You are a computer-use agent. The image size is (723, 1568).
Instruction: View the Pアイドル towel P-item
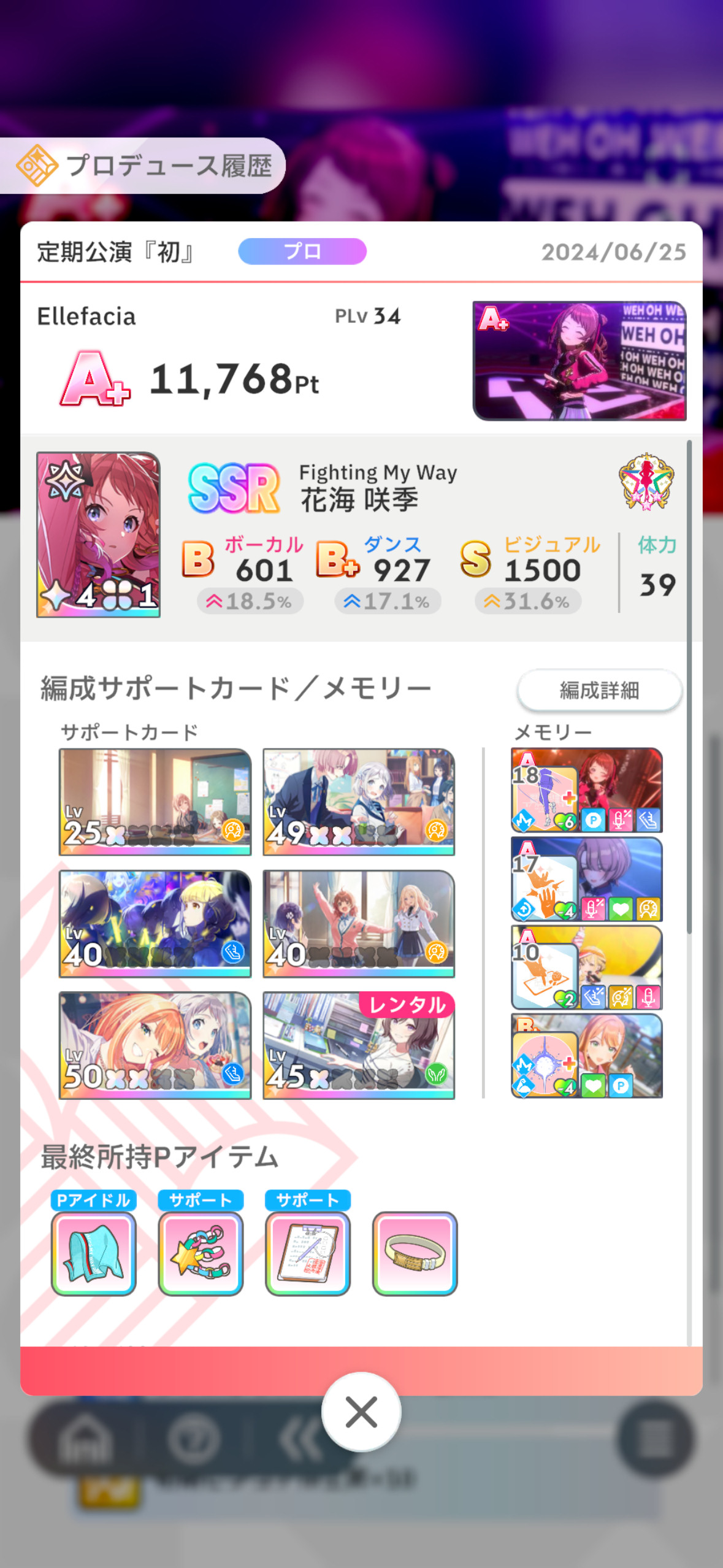tap(94, 1253)
